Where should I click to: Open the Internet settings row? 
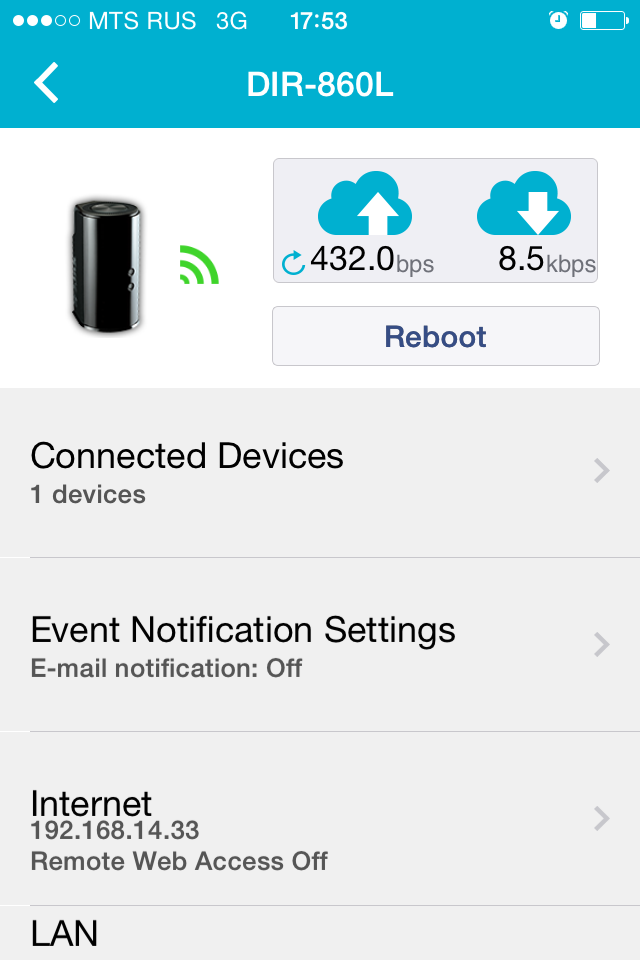320,819
